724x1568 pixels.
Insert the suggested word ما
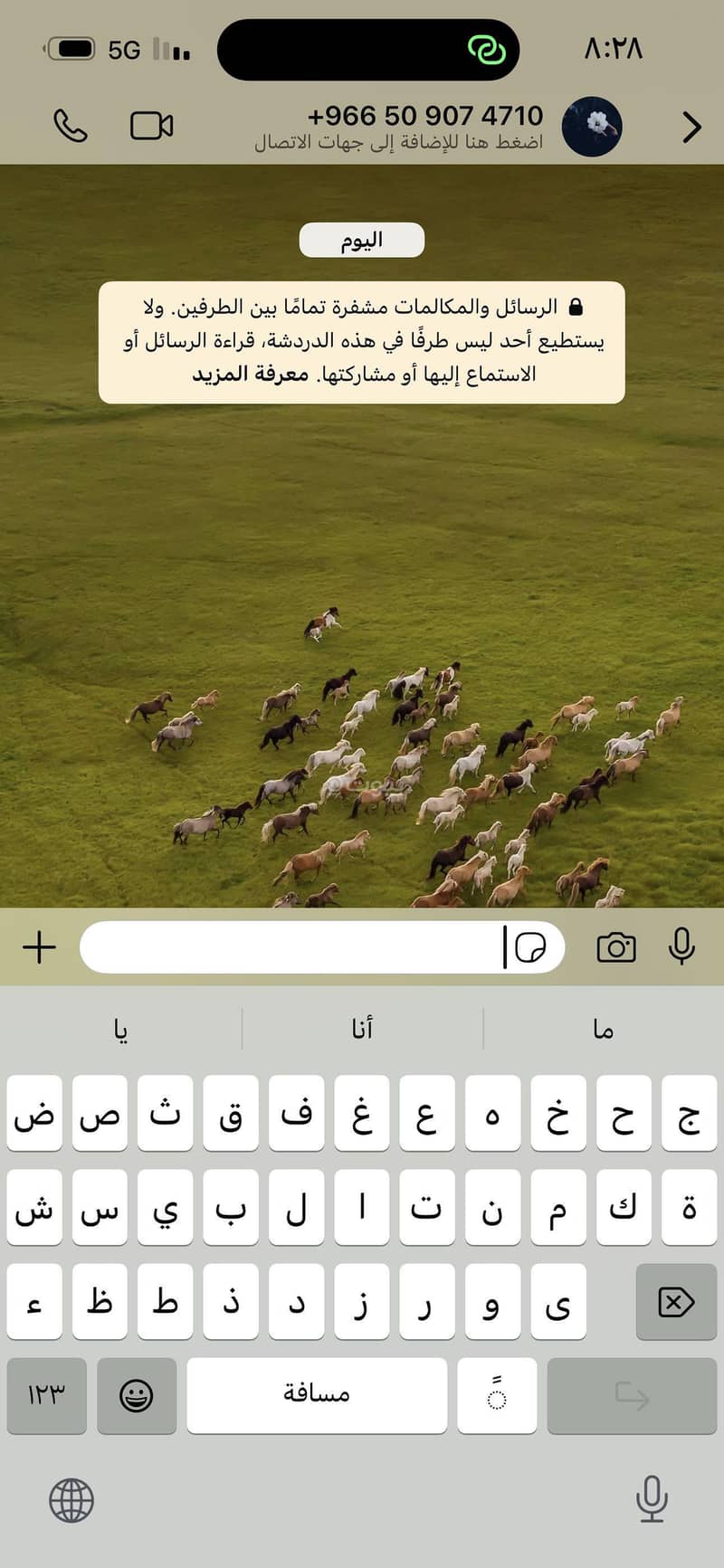[x=604, y=1029]
